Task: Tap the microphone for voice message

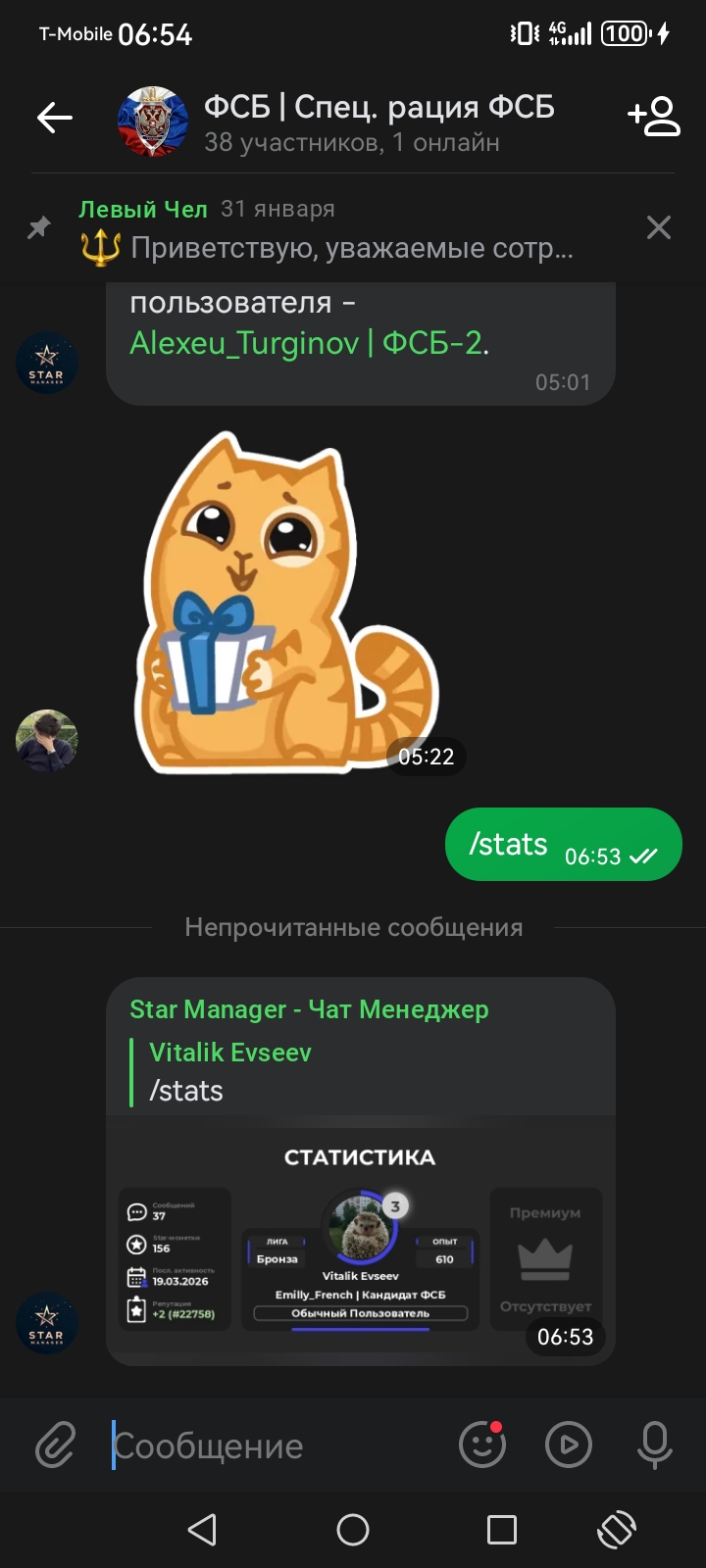Action: (x=654, y=1445)
